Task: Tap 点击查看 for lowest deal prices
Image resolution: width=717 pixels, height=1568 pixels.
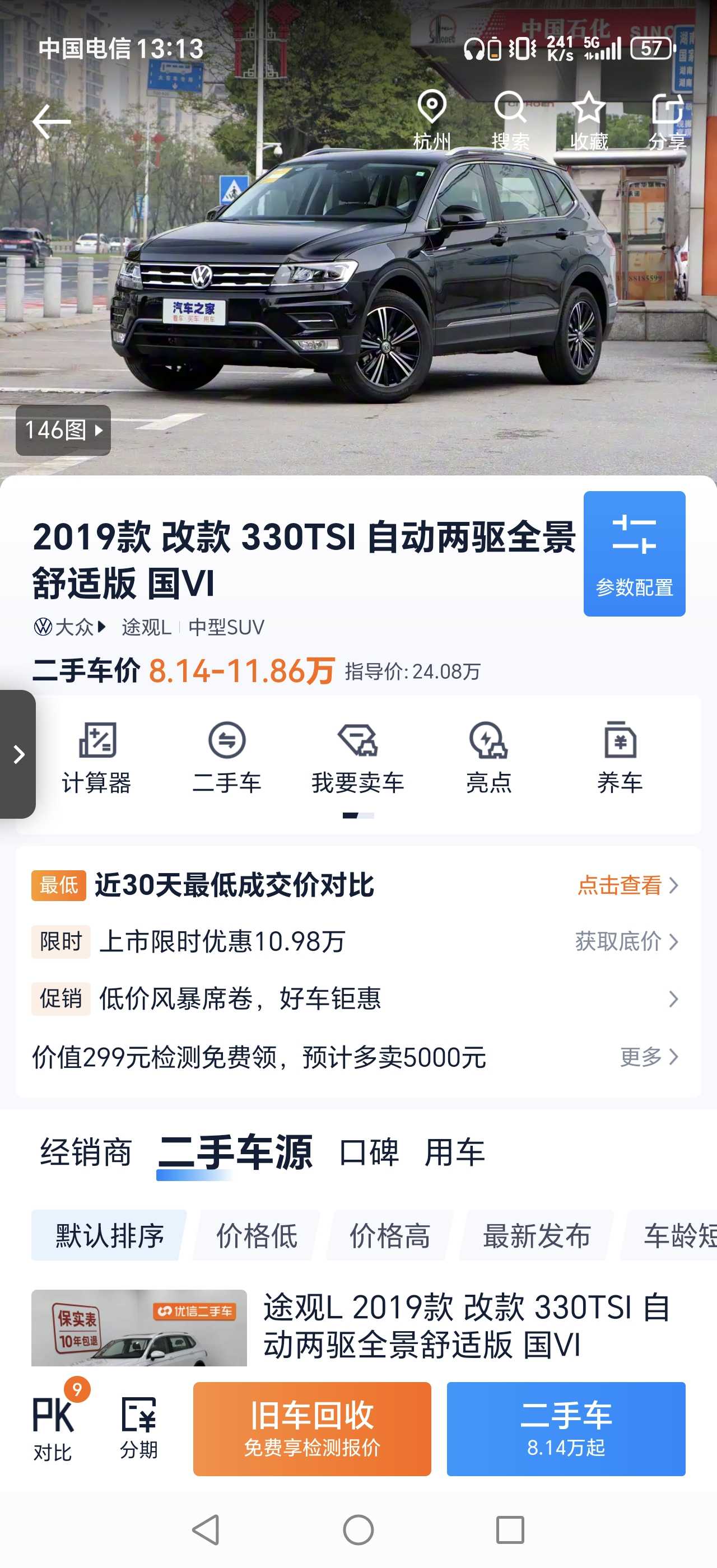Action: pos(627,885)
